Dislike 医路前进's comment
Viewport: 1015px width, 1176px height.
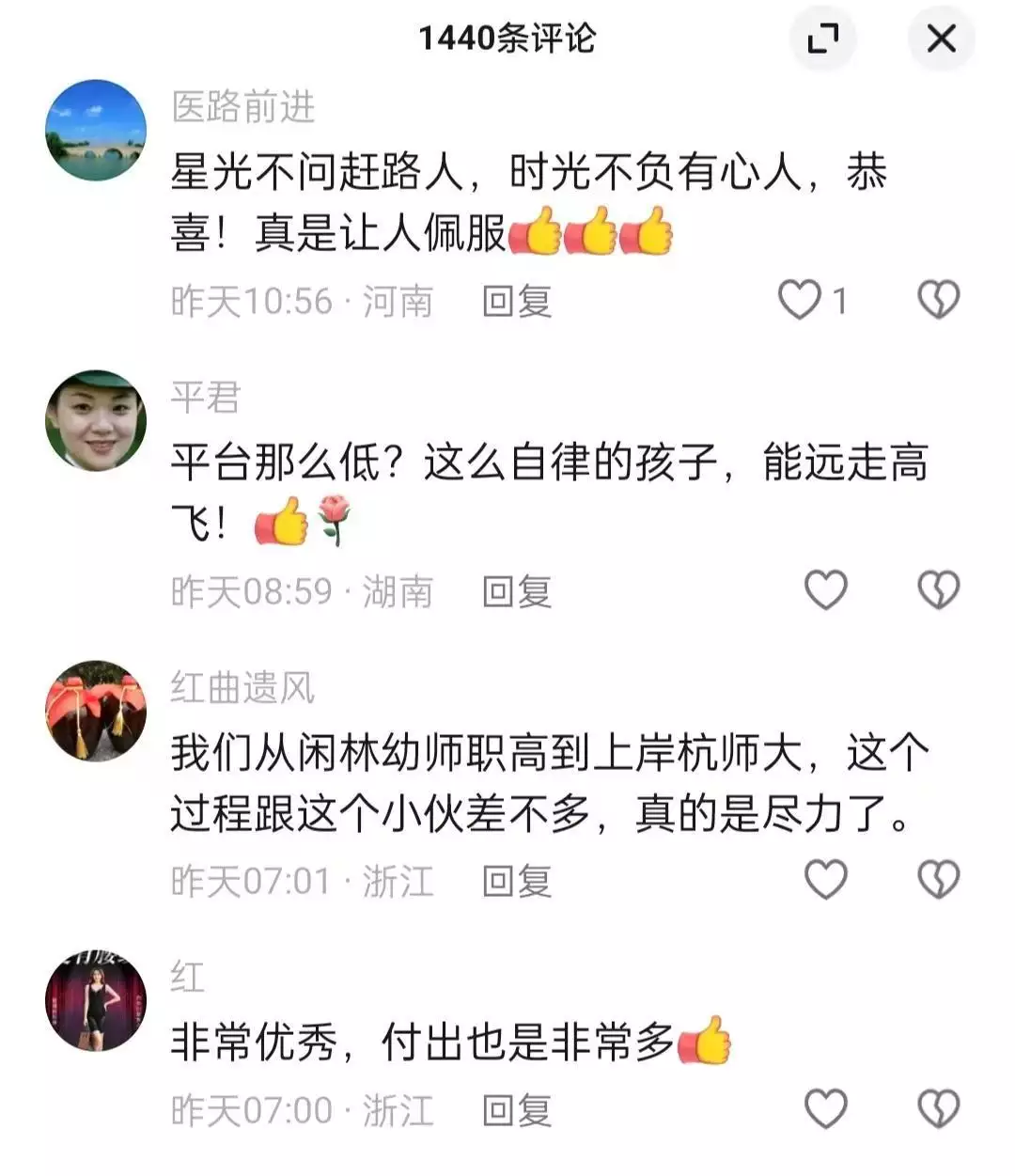click(x=938, y=301)
